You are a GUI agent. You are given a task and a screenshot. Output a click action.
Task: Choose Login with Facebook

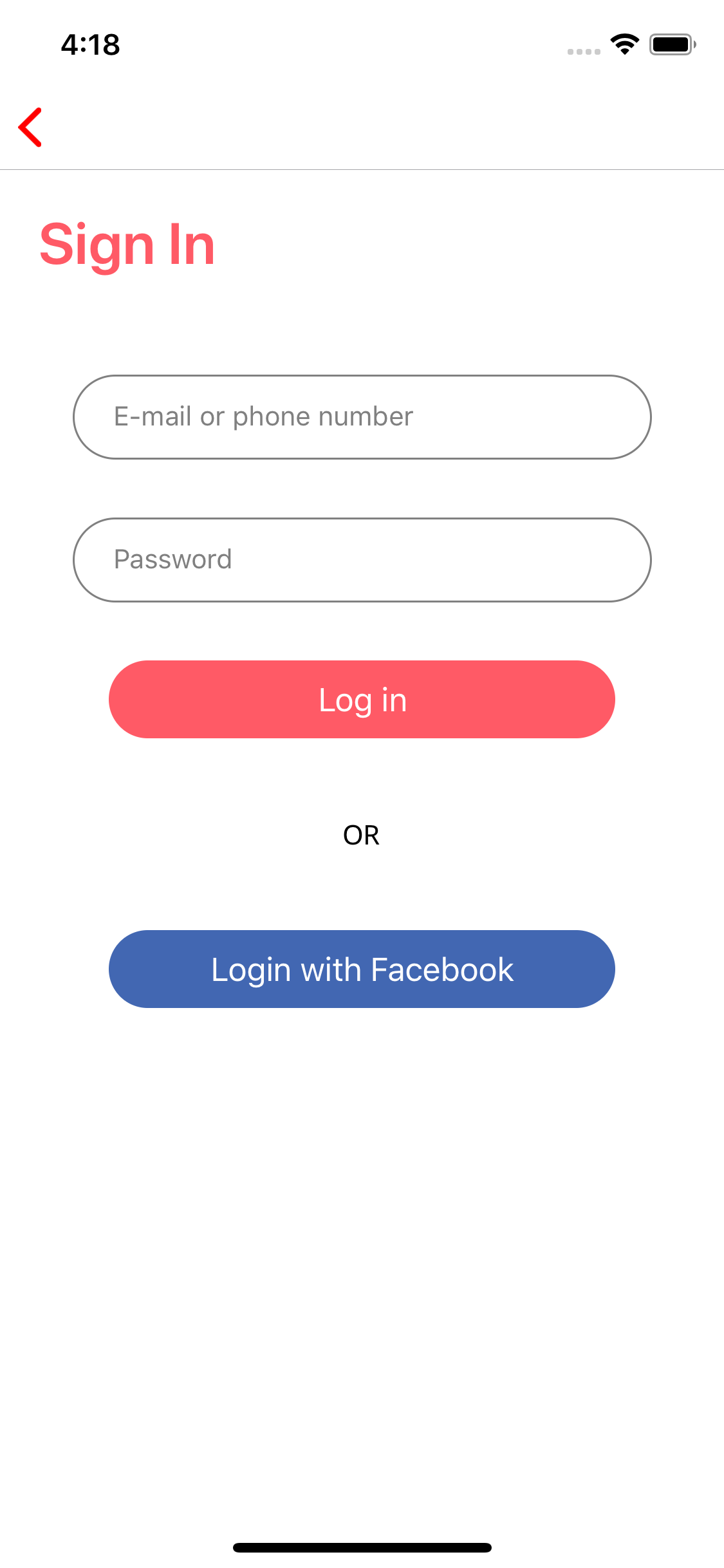coord(362,969)
